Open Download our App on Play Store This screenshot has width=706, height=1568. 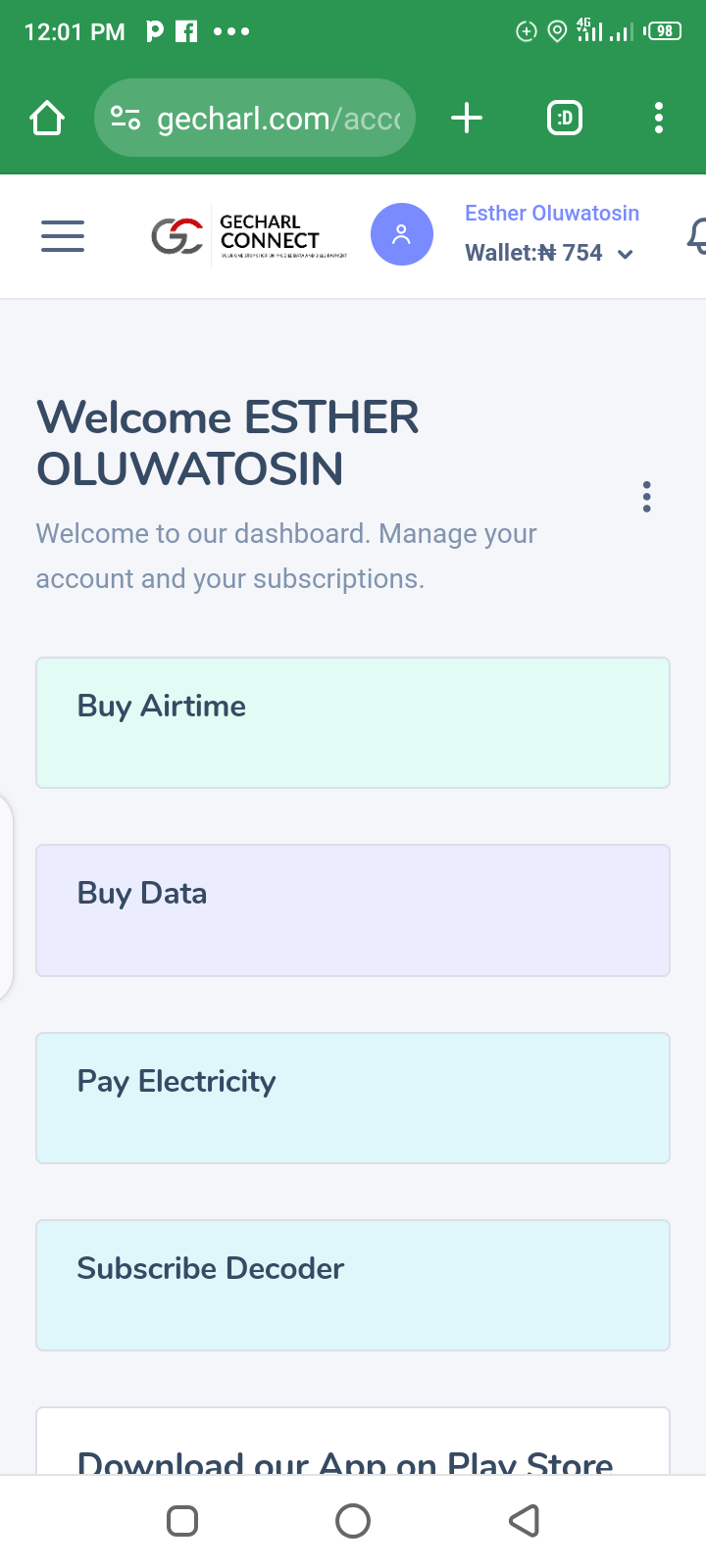click(x=353, y=1443)
